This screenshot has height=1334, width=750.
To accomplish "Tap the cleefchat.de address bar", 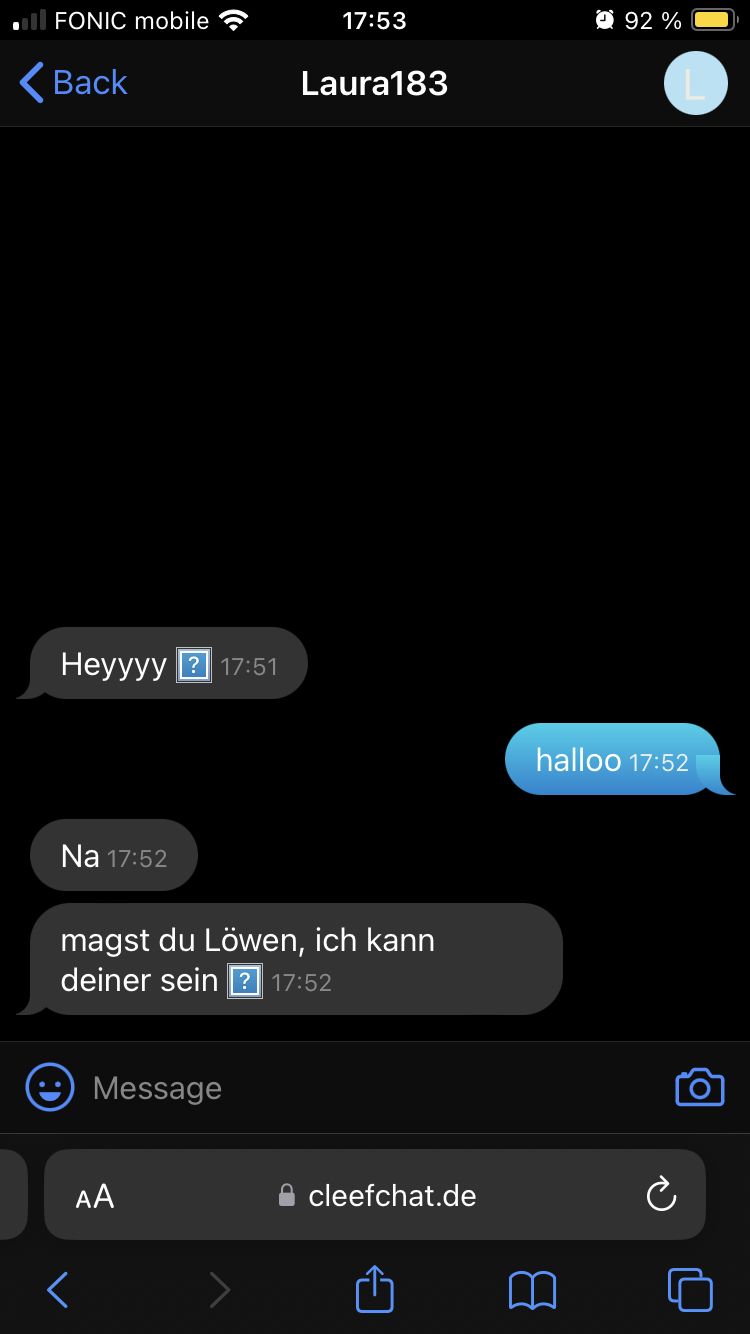I will tap(380, 1196).
